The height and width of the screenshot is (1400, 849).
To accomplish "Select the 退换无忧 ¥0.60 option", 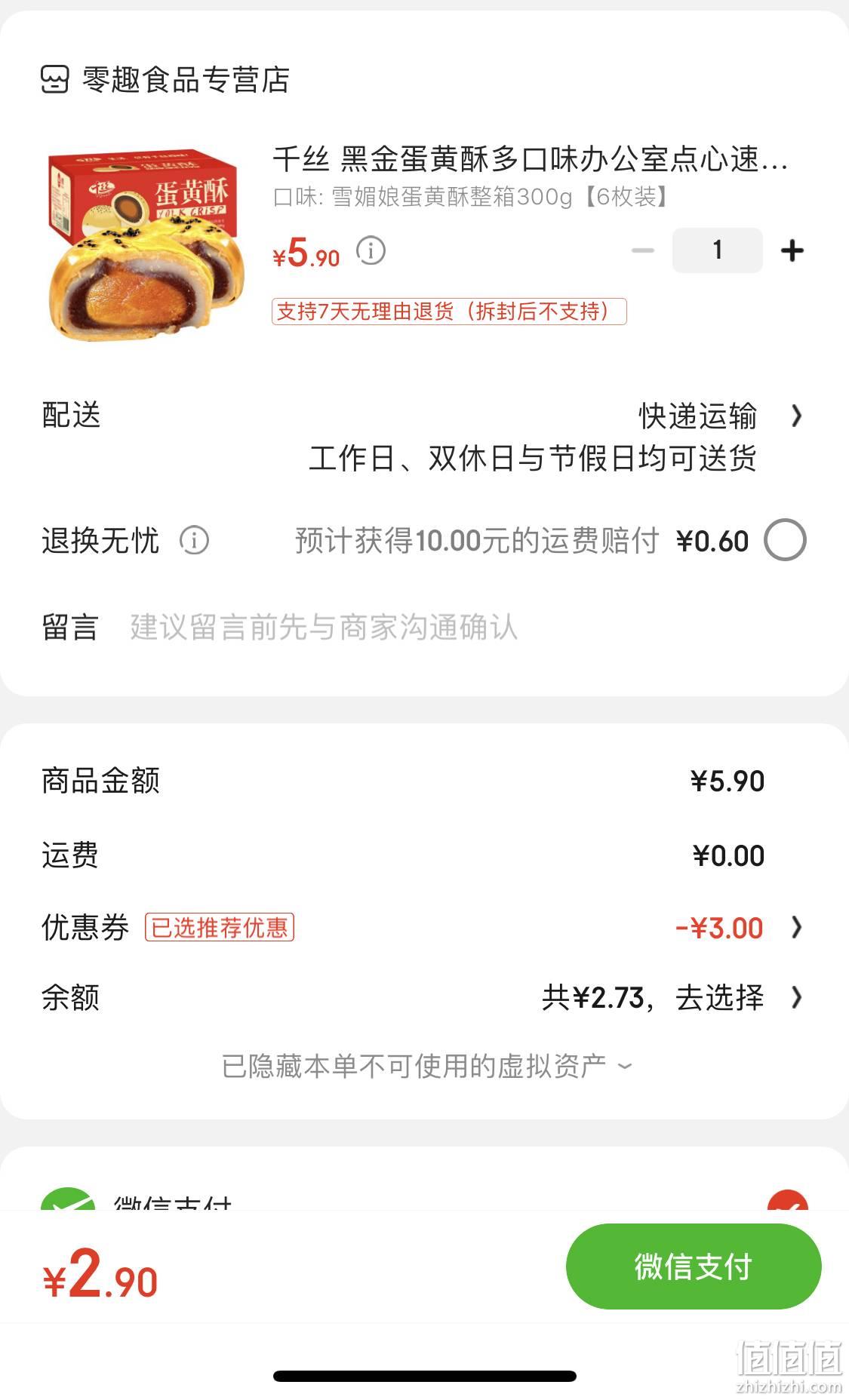I will pyautogui.click(x=785, y=540).
